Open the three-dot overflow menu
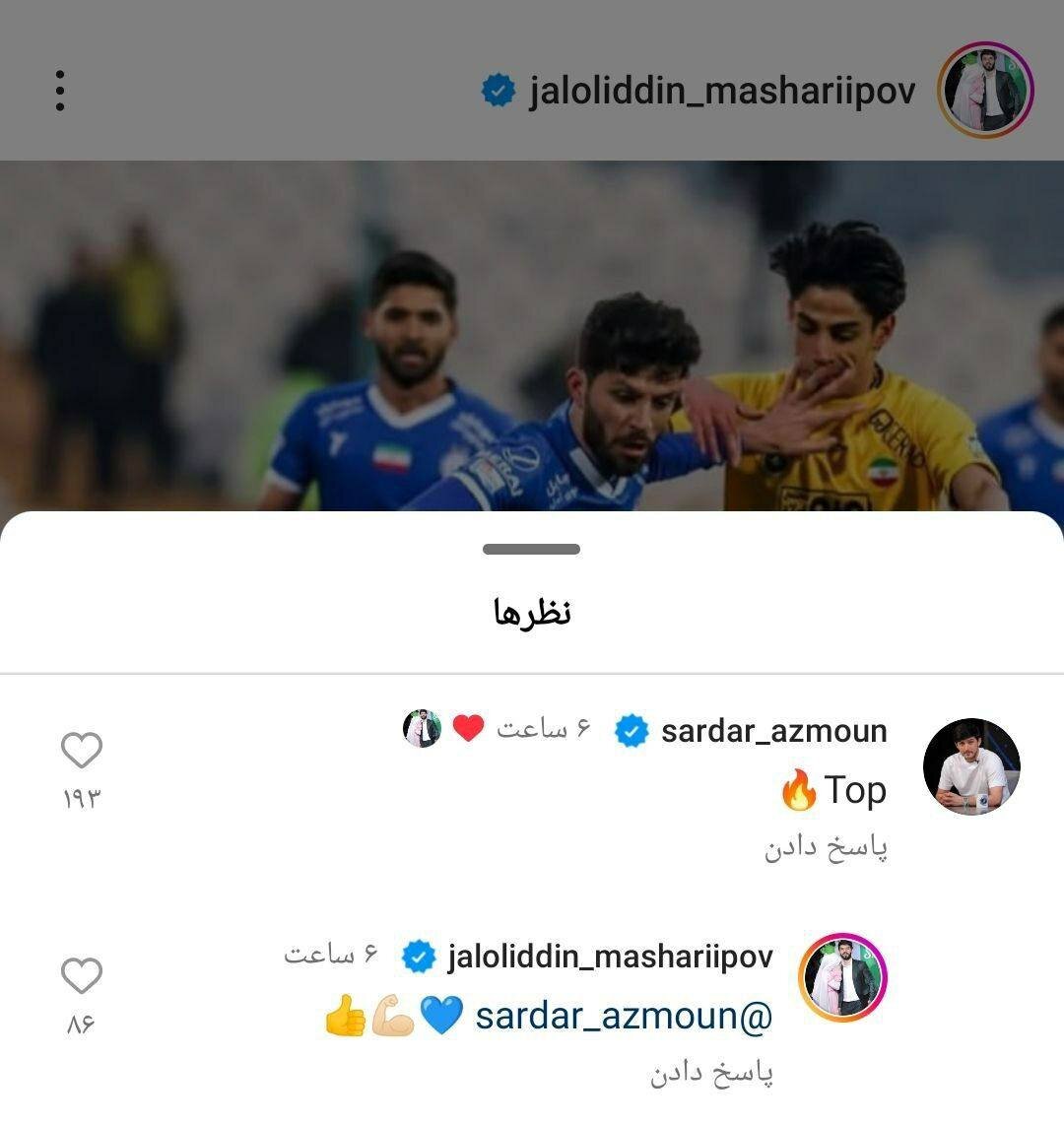Image resolution: width=1064 pixels, height=1124 pixels. tap(60, 91)
